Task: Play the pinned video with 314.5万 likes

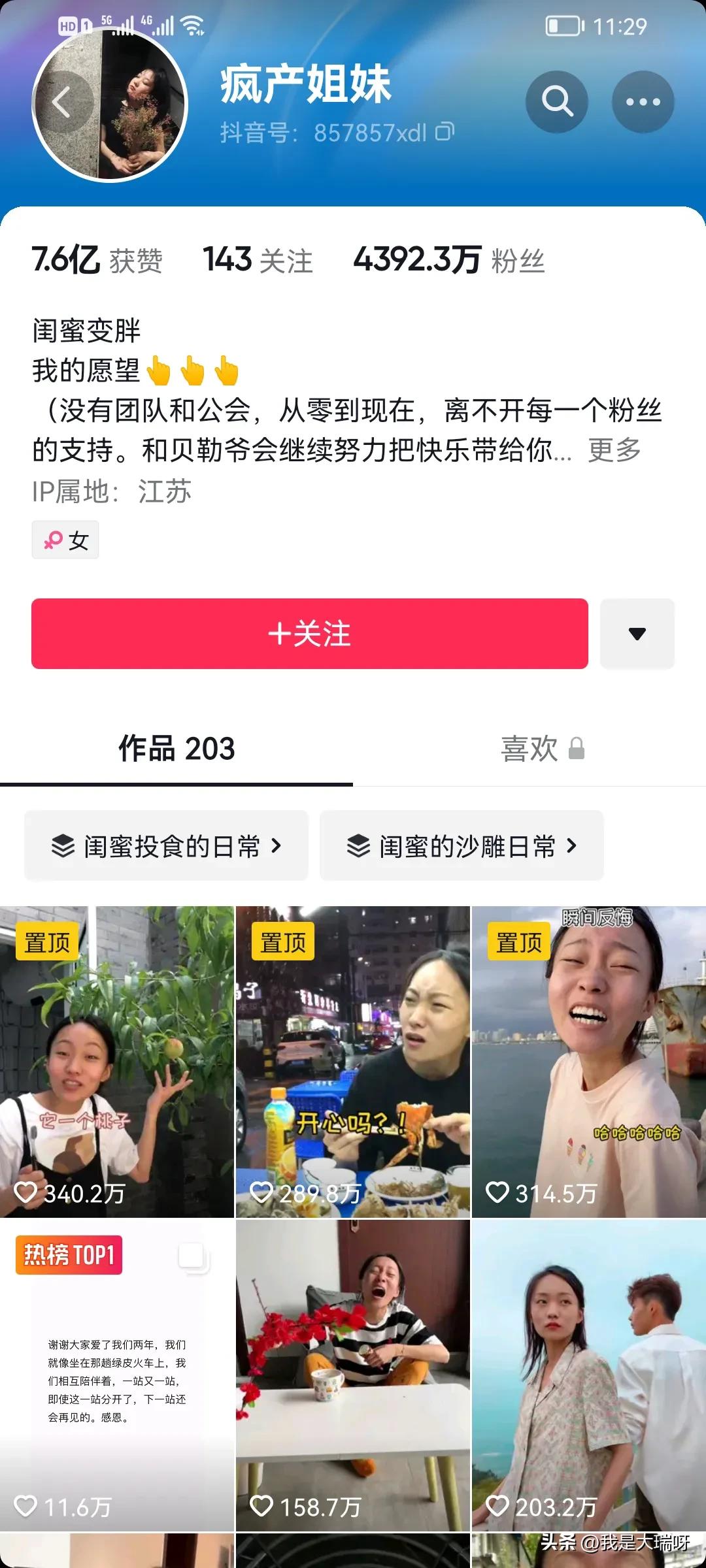Action: pos(588,1062)
